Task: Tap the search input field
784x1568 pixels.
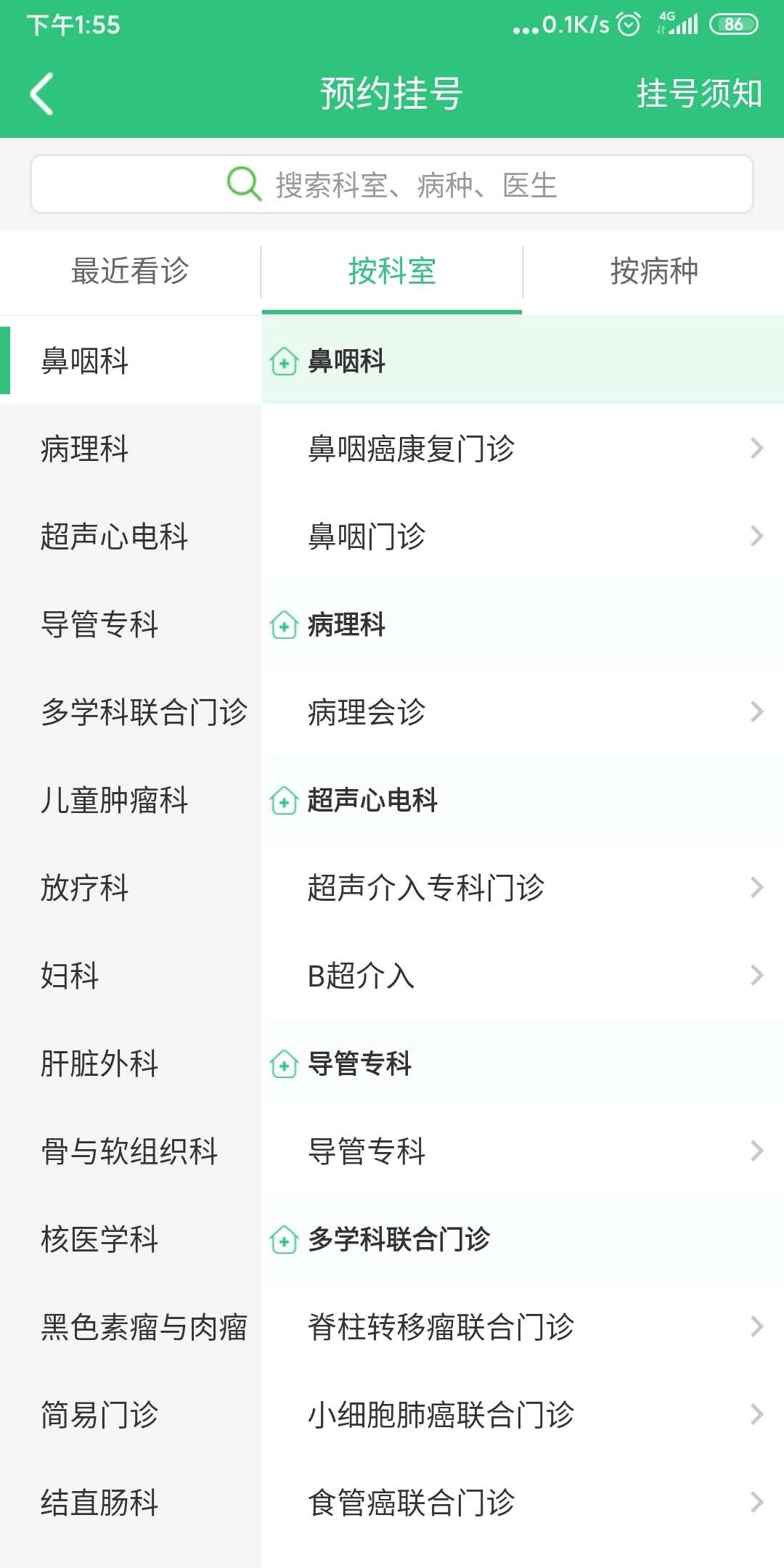Action: (436, 184)
